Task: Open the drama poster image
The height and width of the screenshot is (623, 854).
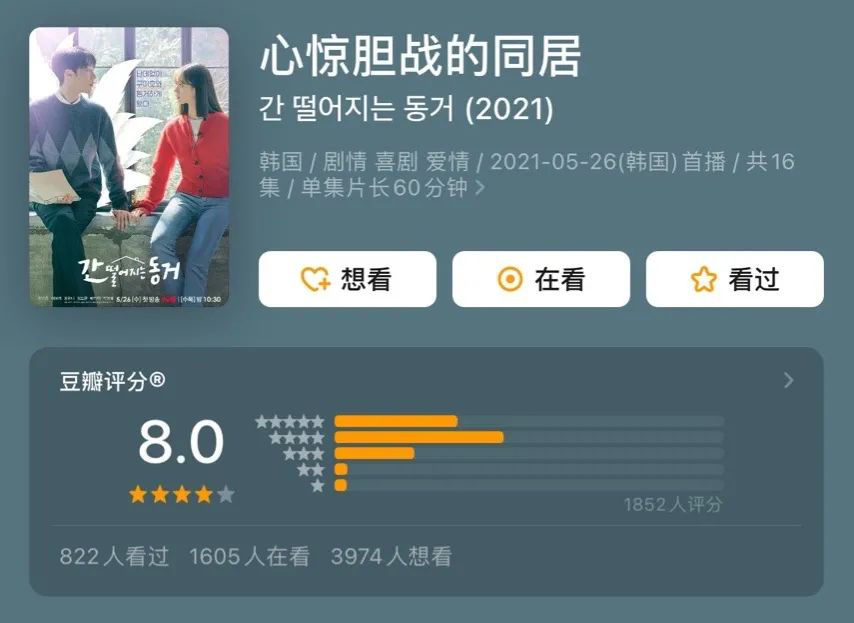Action: [x=129, y=167]
